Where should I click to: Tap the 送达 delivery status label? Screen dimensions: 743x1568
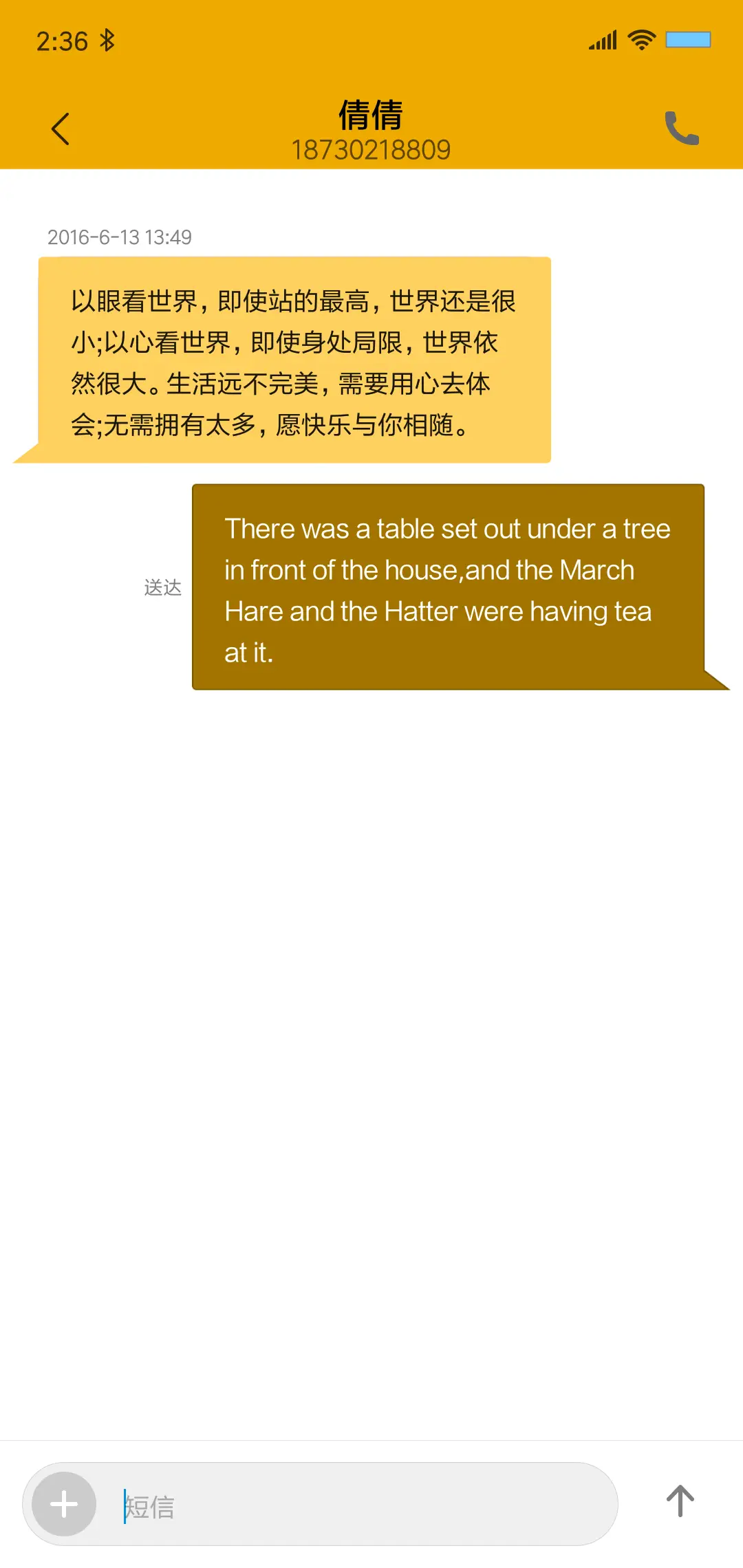click(164, 587)
